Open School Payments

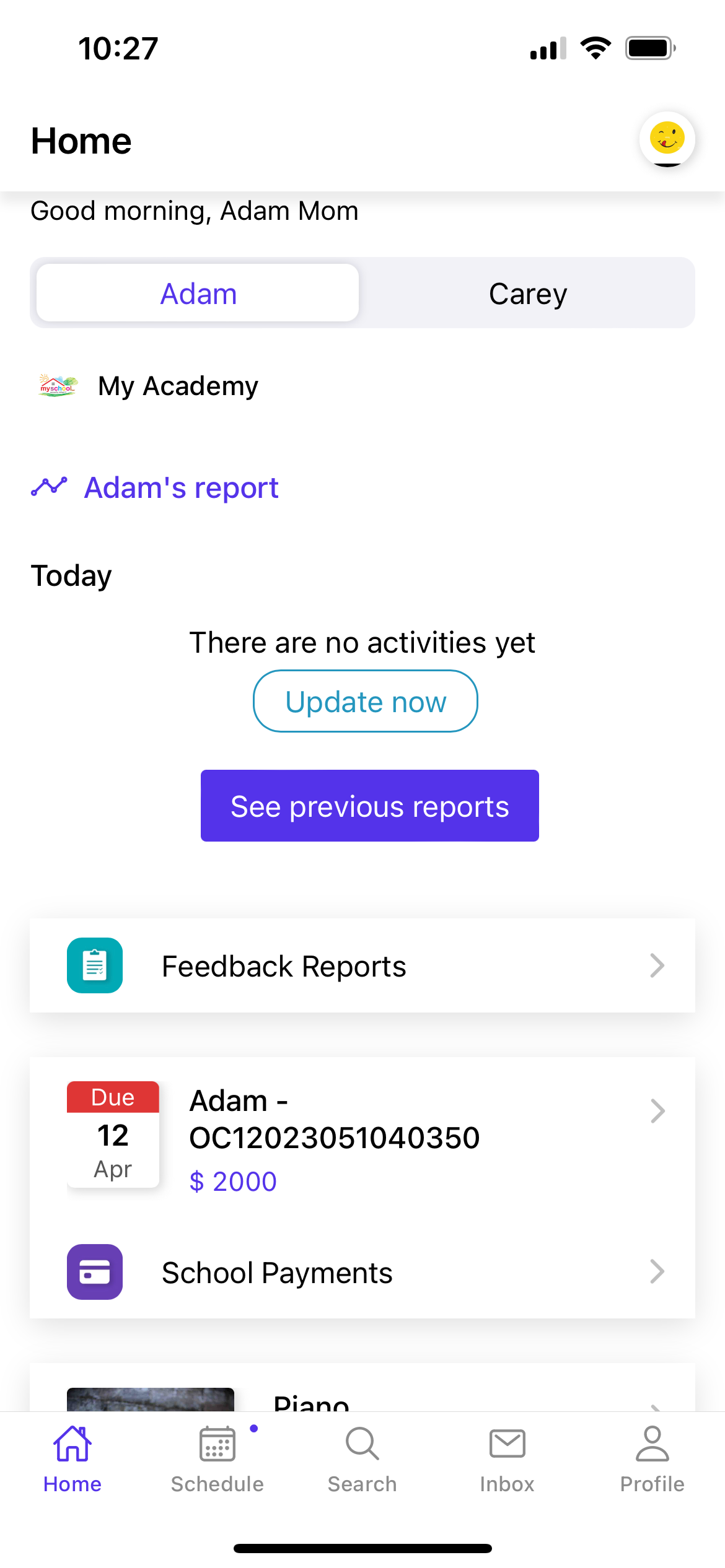362,1272
